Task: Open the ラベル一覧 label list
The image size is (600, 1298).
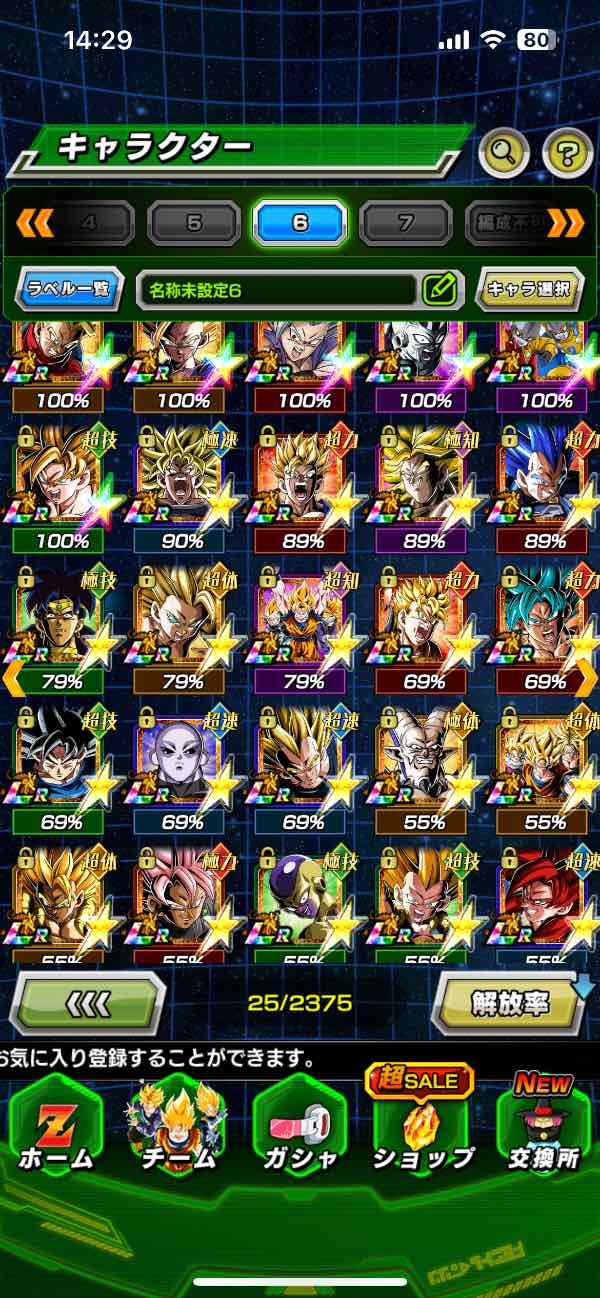Action: tap(69, 290)
